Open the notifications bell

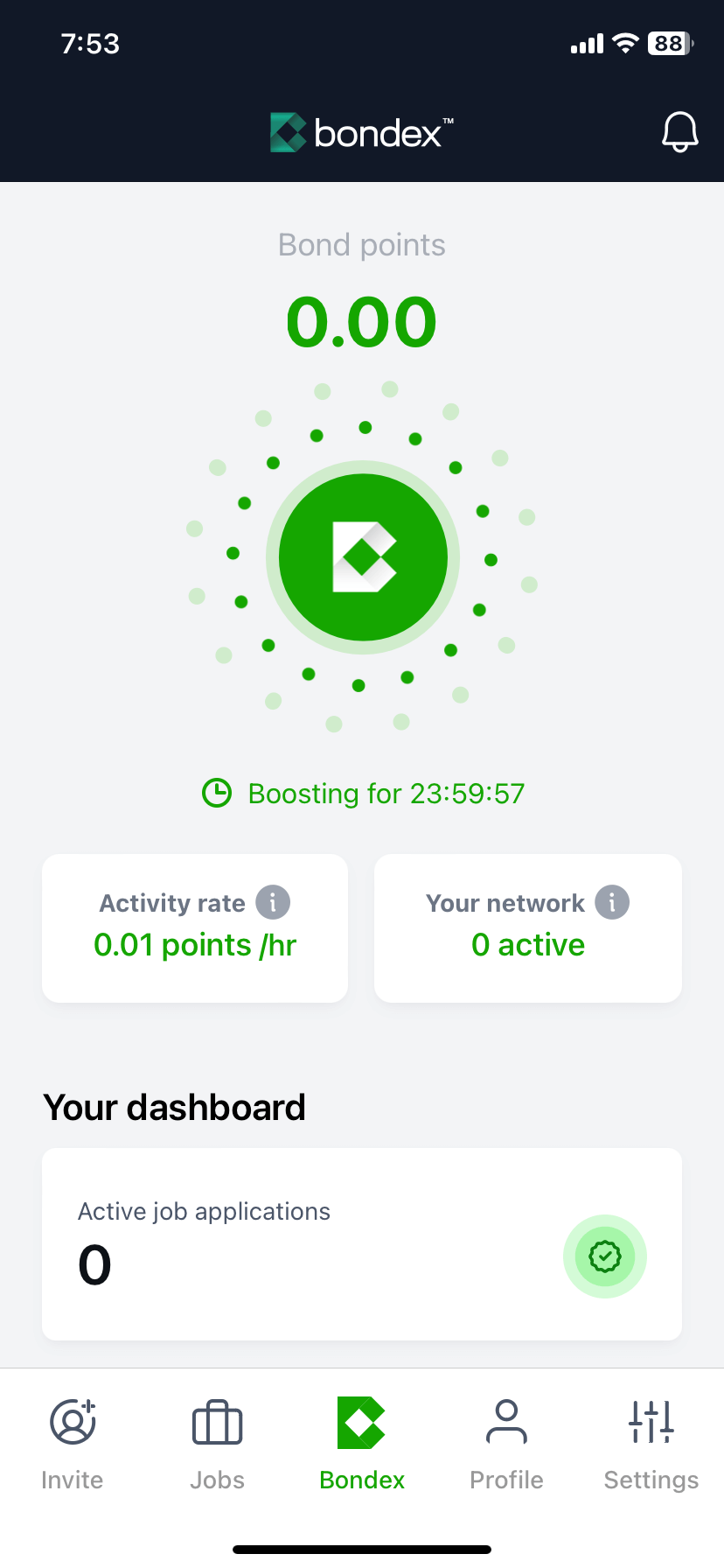[x=679, y=133]
